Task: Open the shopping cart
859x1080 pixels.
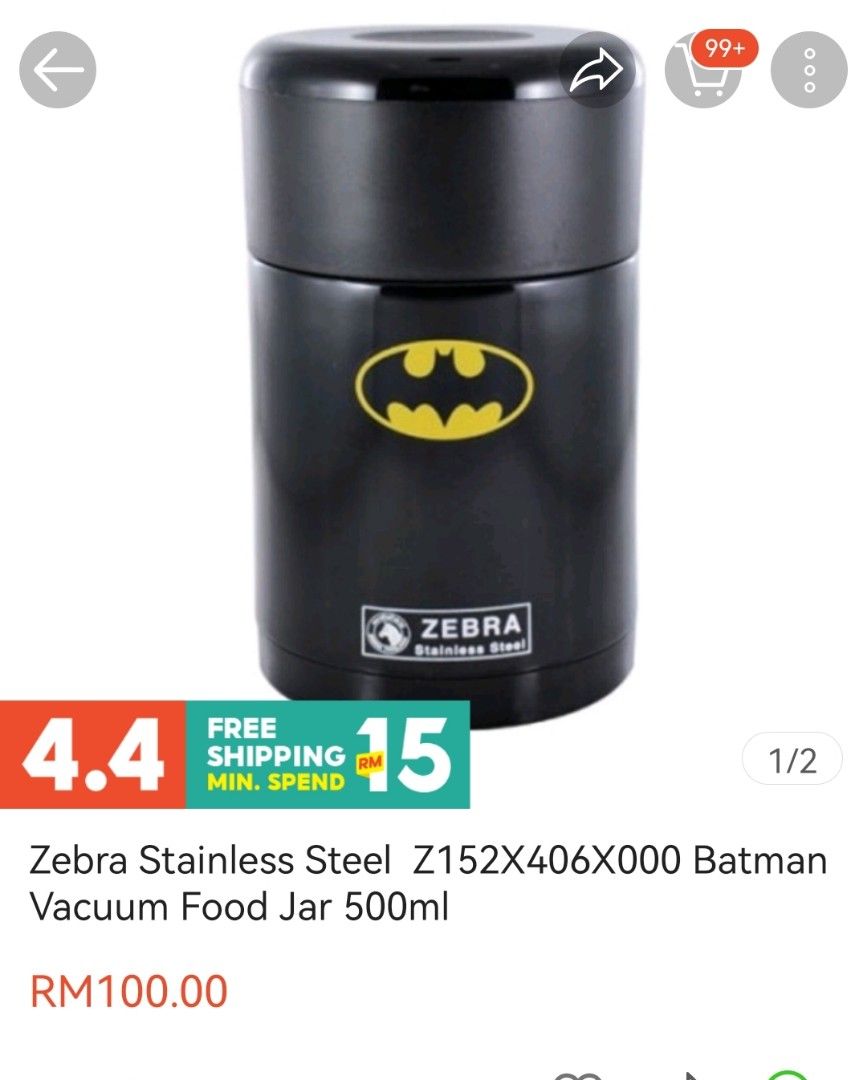Action: pos(702,72)
